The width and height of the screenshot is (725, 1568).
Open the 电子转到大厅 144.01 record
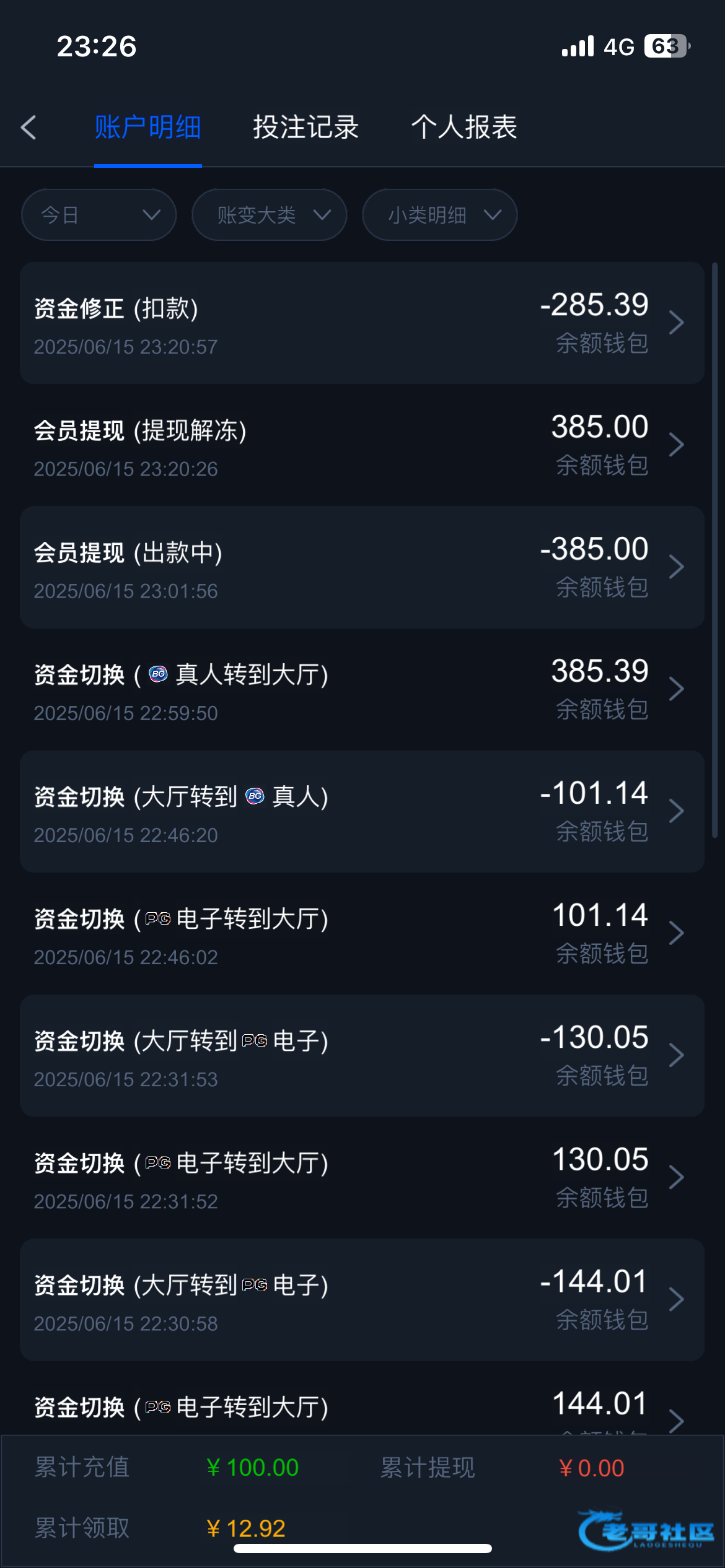pos(362,1398)
